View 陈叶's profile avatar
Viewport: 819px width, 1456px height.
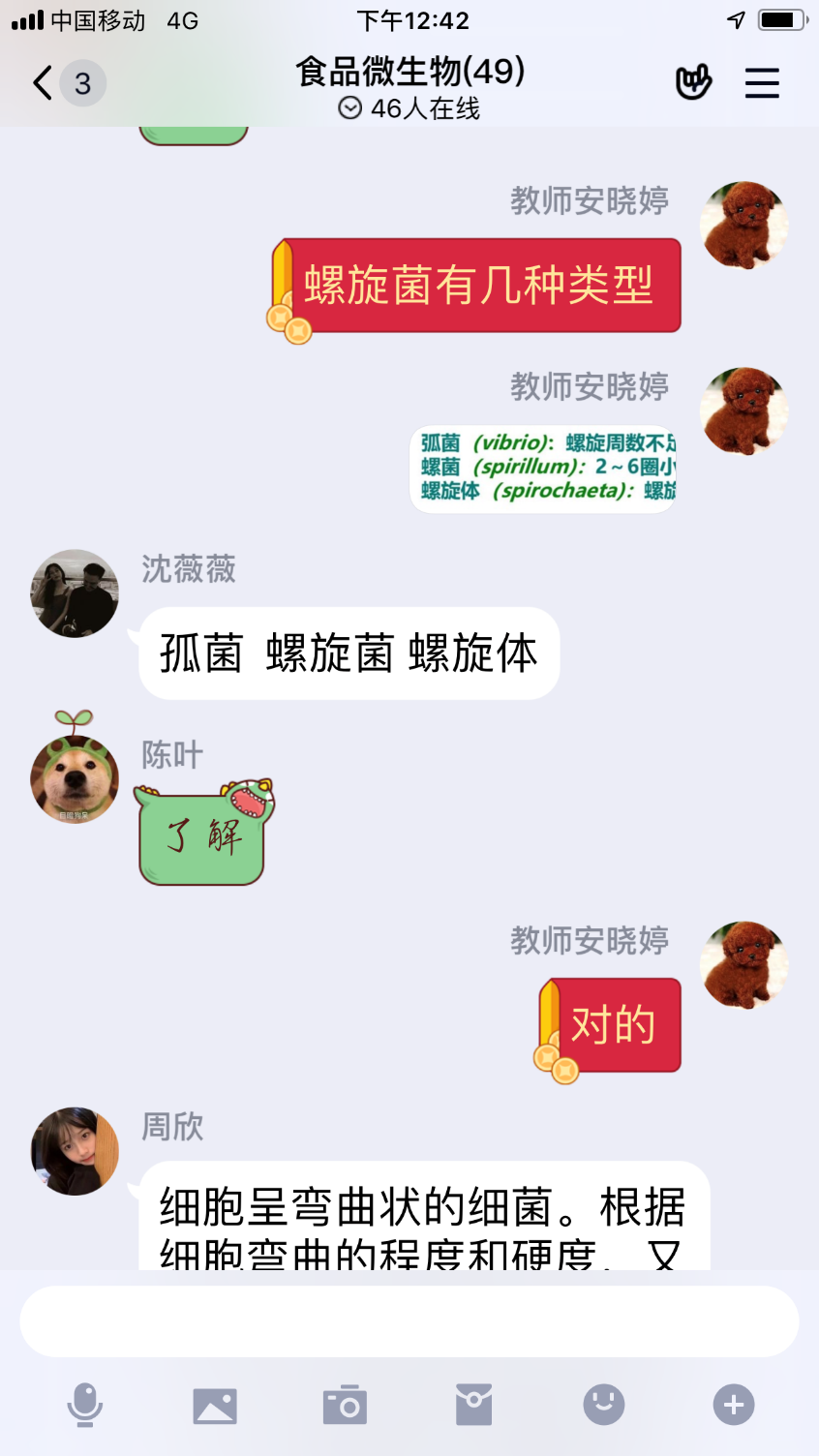[x=75, y=779]
